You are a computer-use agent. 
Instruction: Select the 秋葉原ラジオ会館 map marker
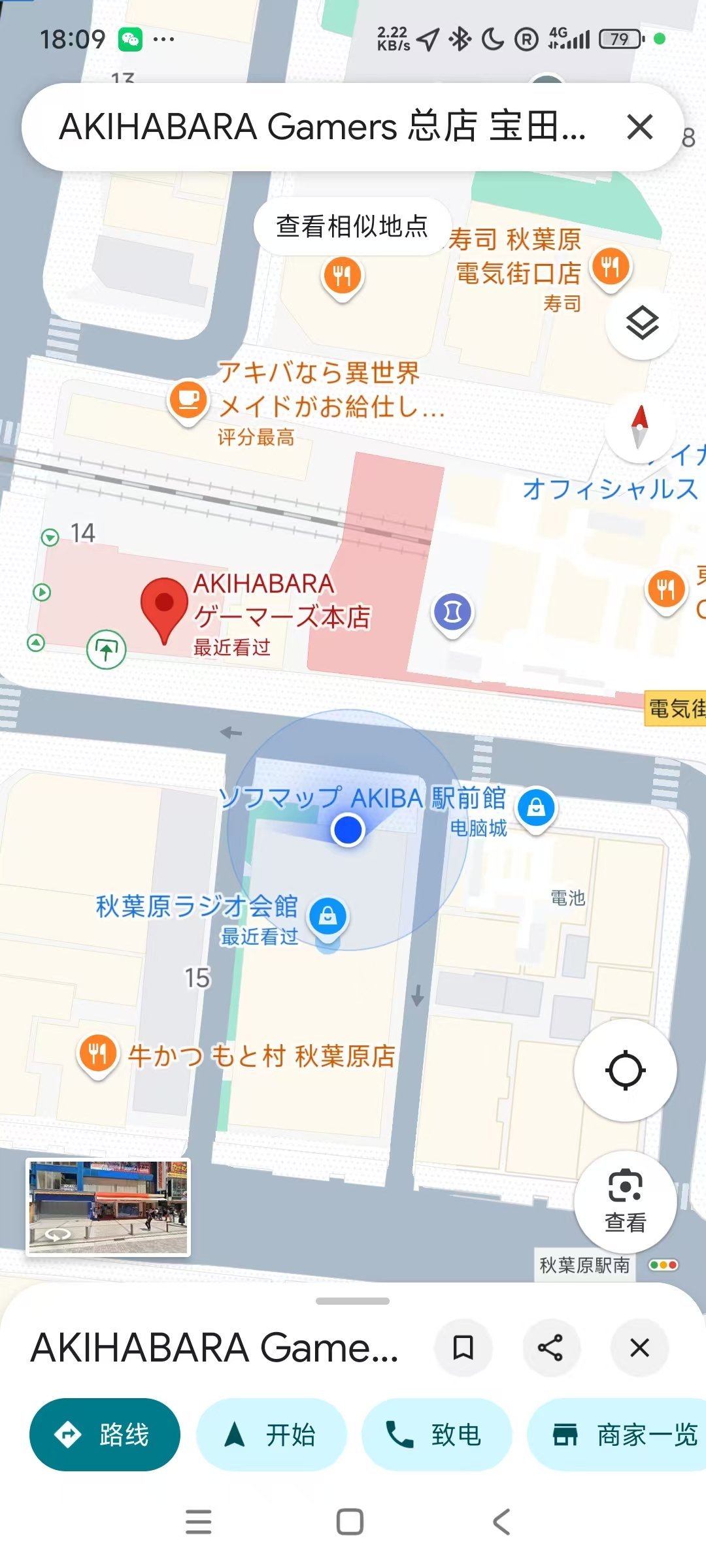pos(328,917)
